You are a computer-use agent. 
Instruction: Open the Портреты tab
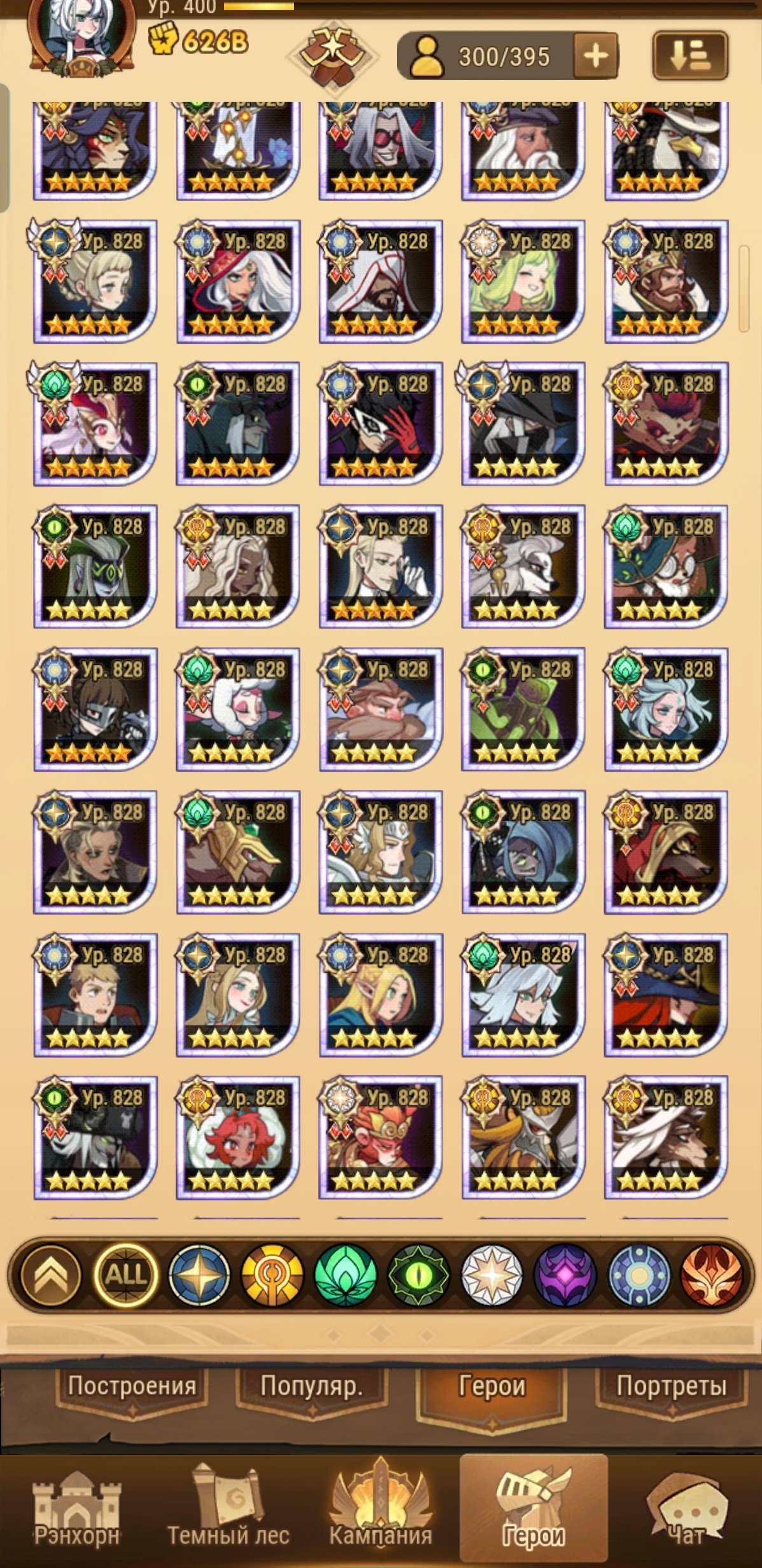pos(671,1386)
